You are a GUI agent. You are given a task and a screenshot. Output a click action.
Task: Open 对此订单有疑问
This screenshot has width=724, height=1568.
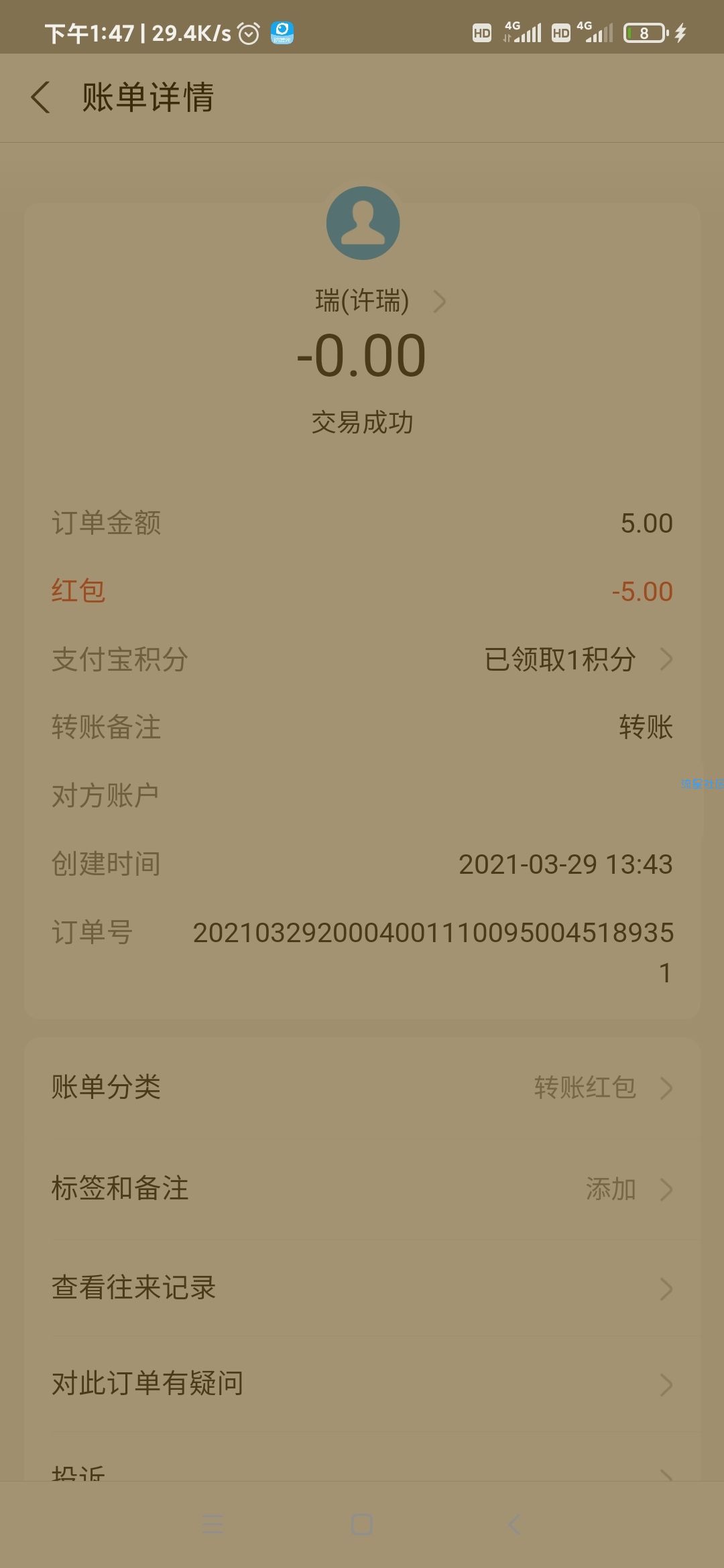[x=362, y=1384]
